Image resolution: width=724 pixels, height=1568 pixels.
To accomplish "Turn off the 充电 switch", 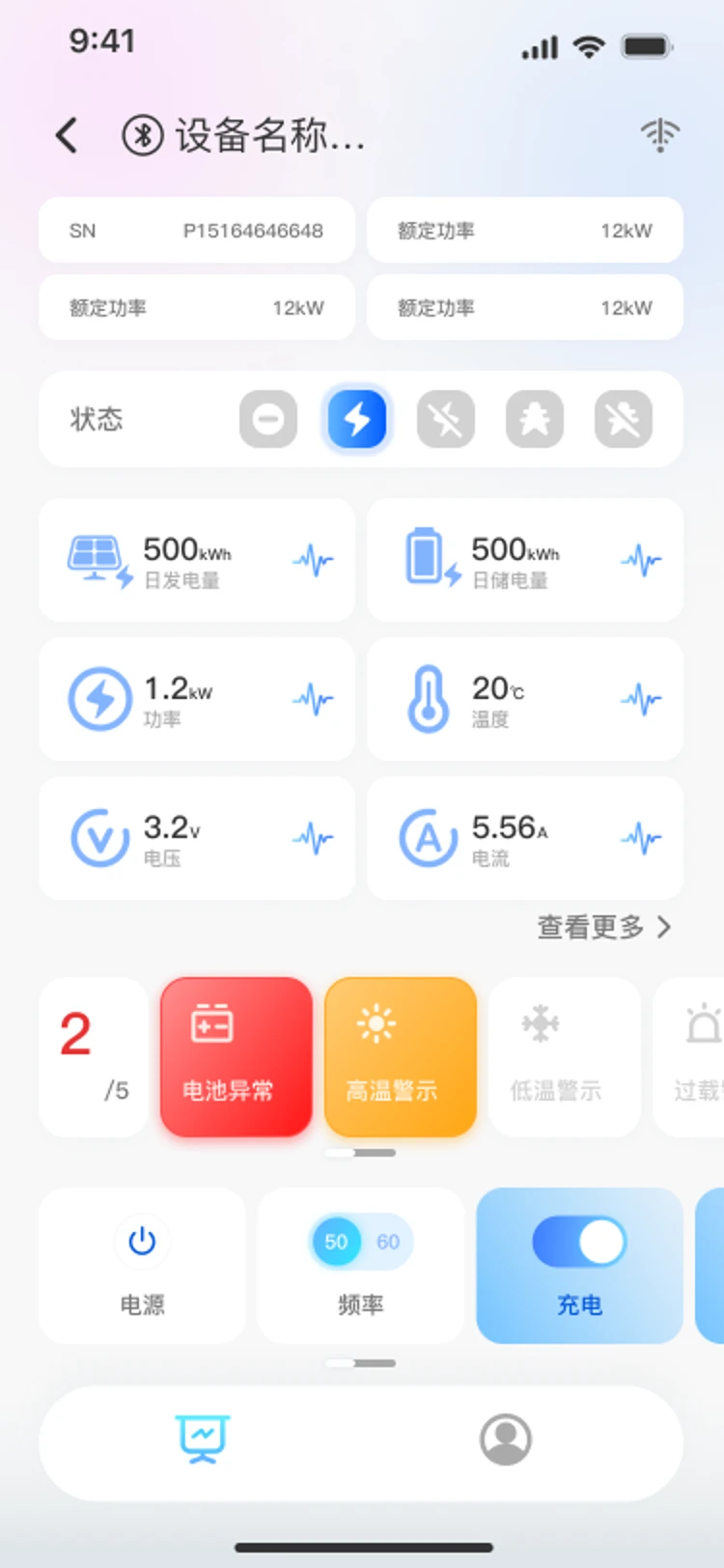I will pos(579,1242).
